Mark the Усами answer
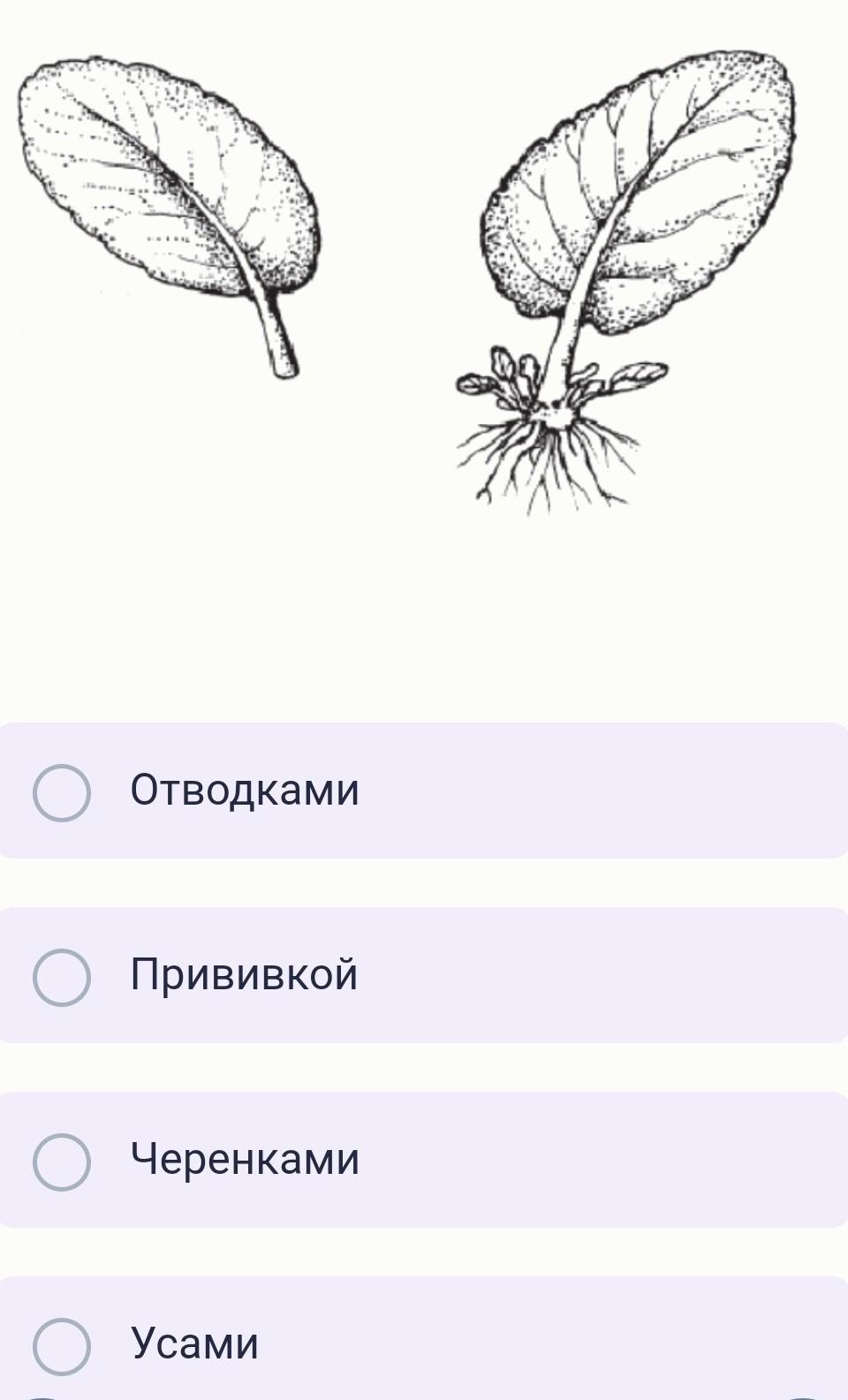The height and width of the screenshot is (1400, 848). 62,1346
